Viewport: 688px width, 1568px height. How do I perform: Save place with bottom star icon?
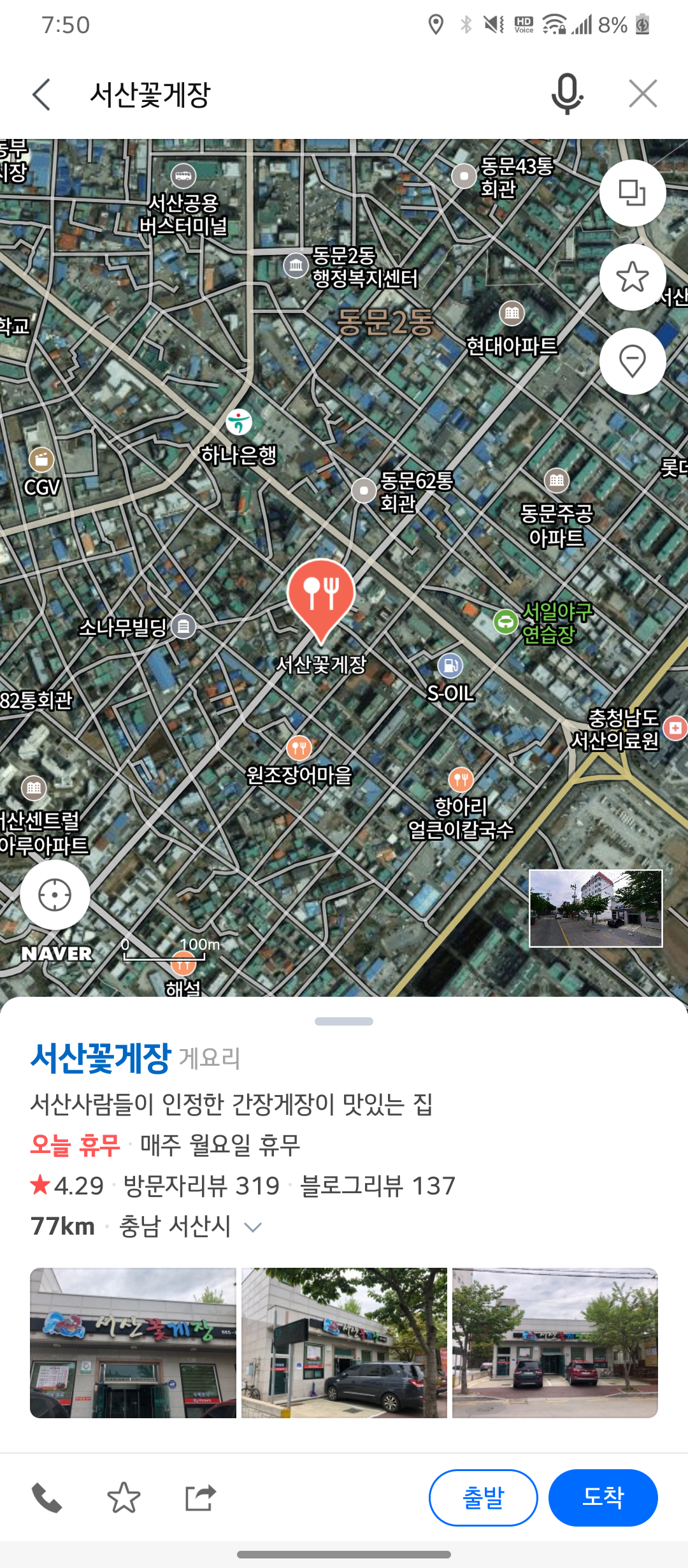click(x=124, y=1498)
